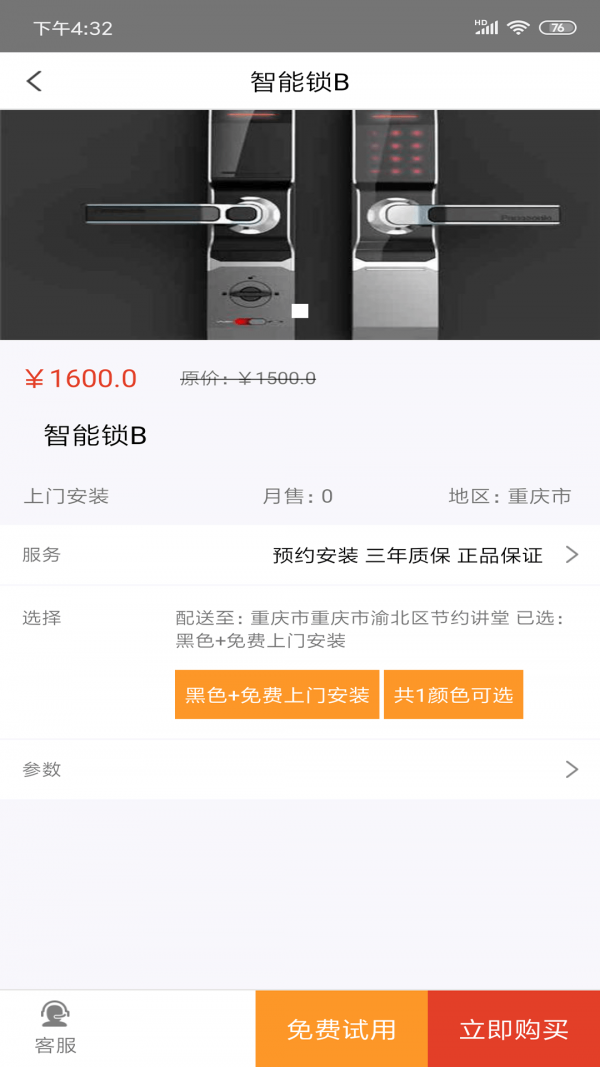Open the smart lock product image
This screenshot has height=1067, width=600.
(x=300, y=225)
